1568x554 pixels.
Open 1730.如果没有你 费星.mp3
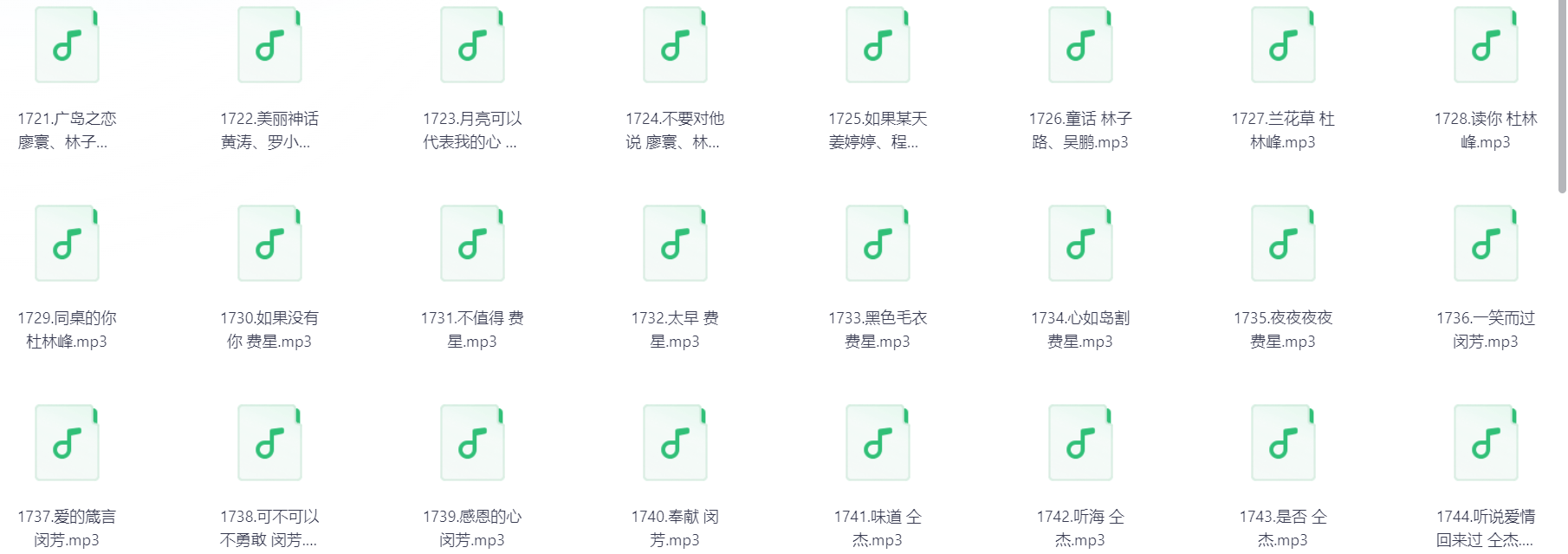(269, 244)
